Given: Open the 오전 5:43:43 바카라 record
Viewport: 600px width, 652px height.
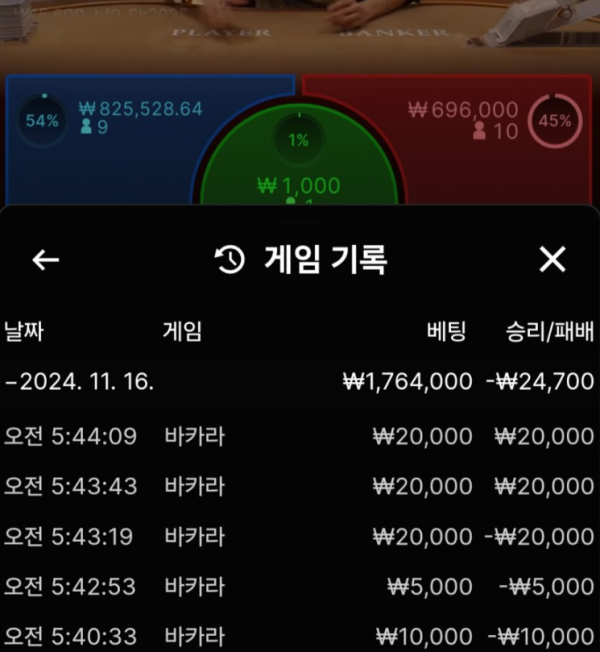Looking at the screenshot, I should click(298, 486).
